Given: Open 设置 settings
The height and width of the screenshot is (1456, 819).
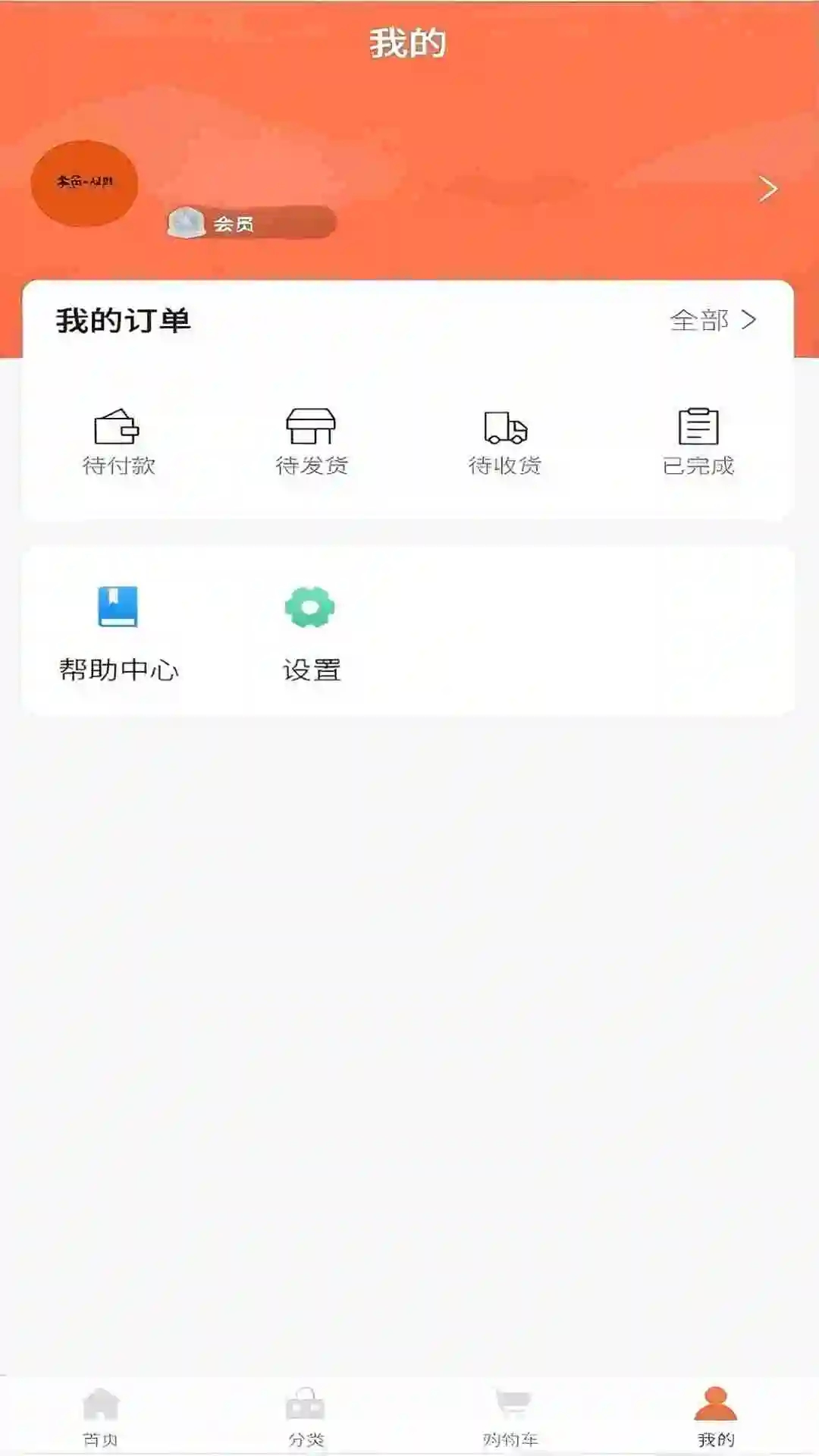Looking at the screenshot, I should [x=311, y=634].
